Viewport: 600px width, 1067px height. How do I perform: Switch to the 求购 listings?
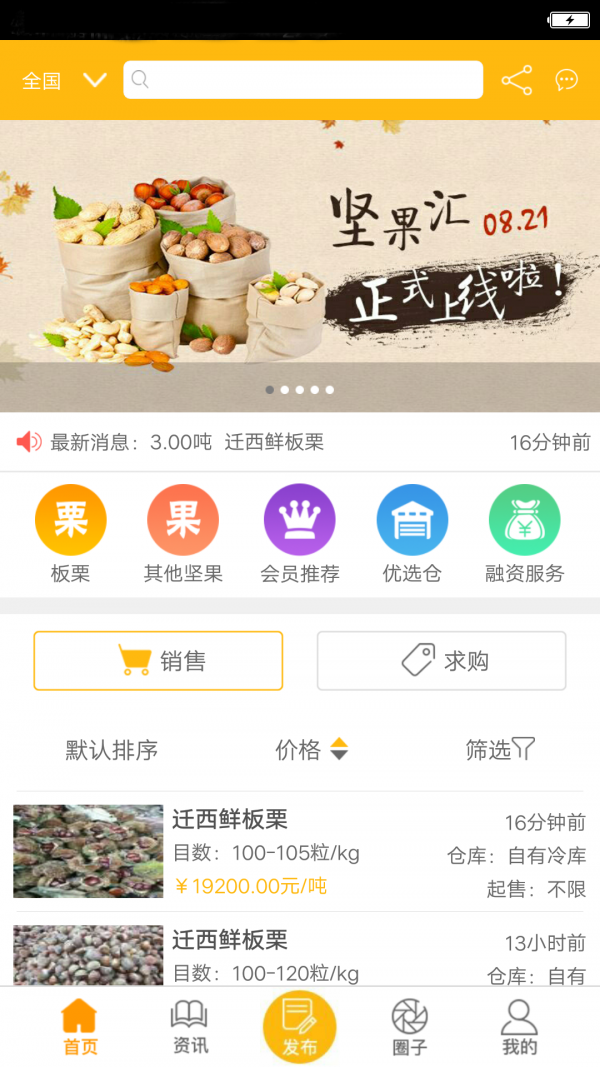[441, 661]
